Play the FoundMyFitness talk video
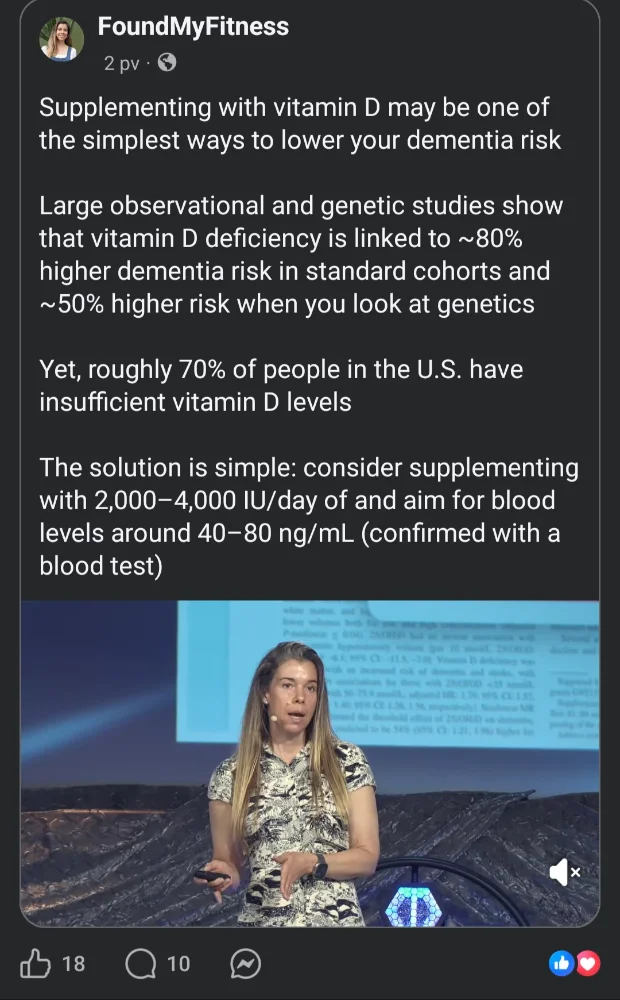Image resolution: width=620 pixels, height=1000 pixels. point(310,760)
